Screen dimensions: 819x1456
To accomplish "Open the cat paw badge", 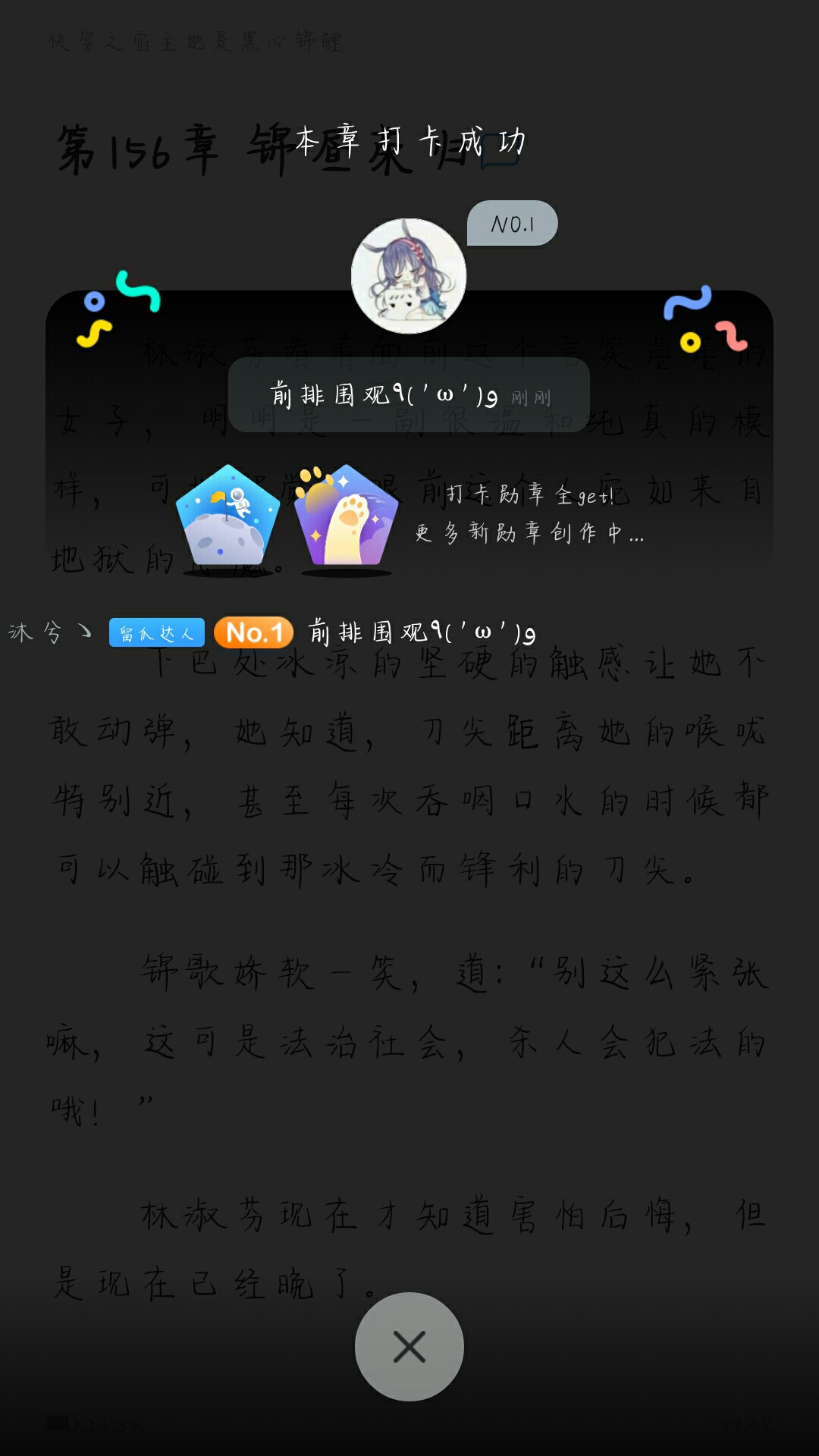I will 347,518.
